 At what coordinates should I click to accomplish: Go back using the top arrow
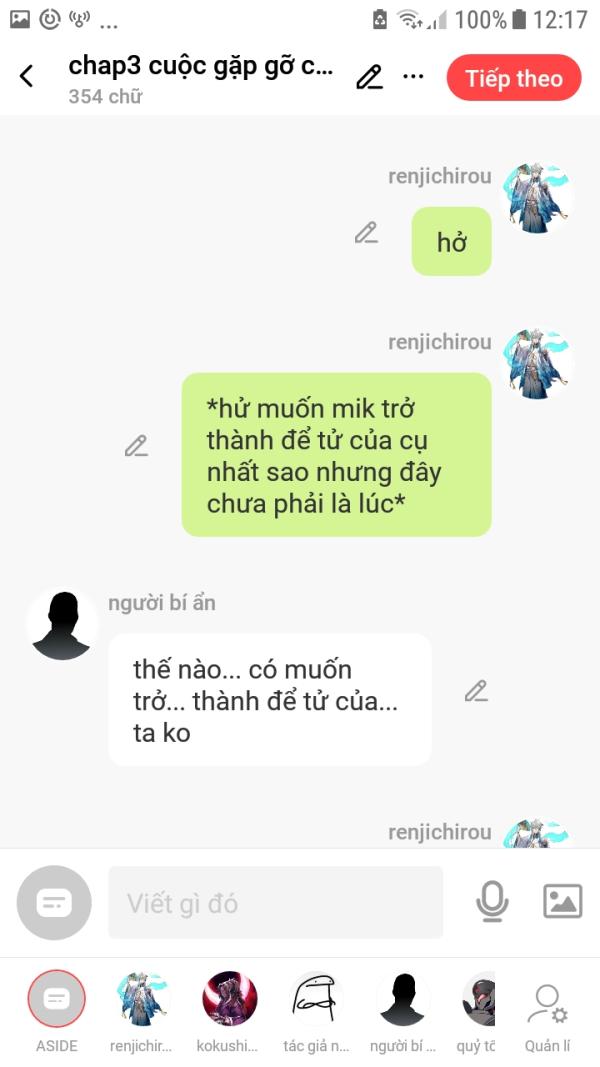[27, 76]
